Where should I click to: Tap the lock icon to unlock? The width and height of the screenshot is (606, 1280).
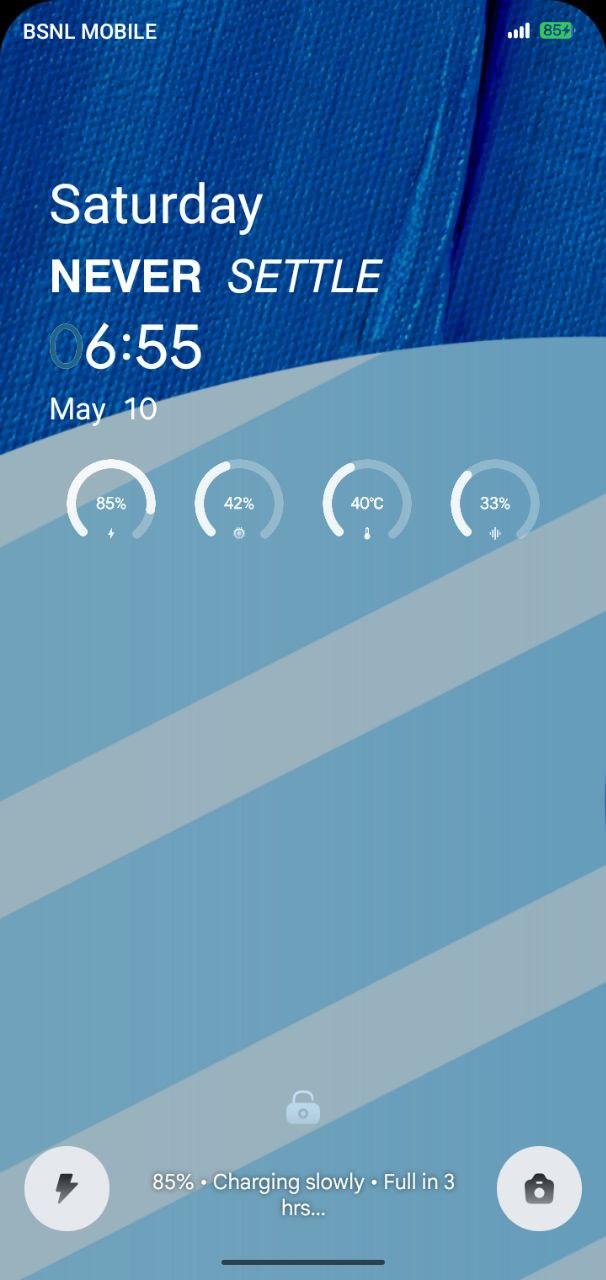coord(303,1107)
